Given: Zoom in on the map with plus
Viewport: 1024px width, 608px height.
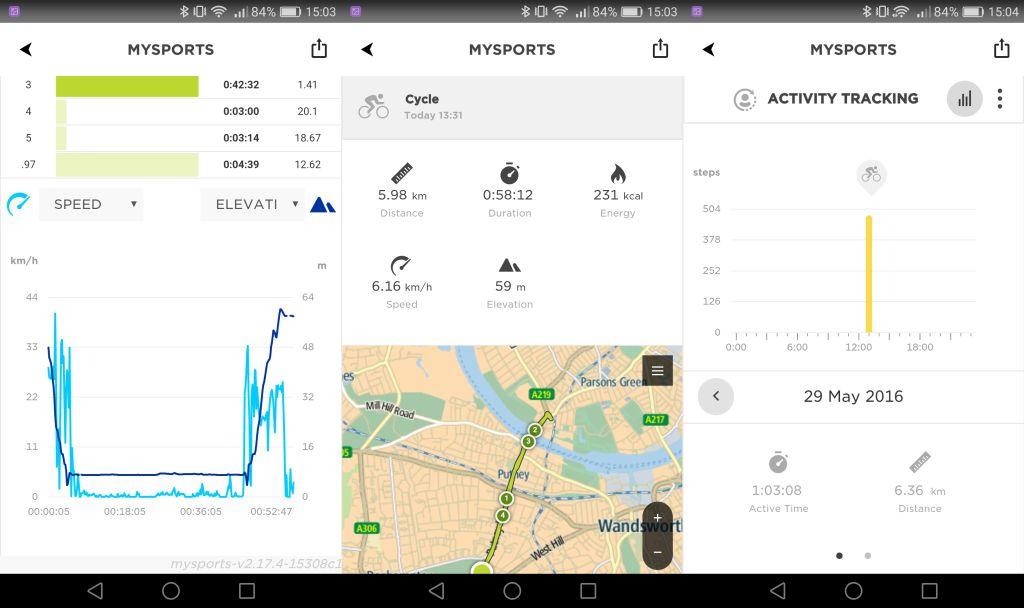Looking at the screenshot, I should 657,520.
